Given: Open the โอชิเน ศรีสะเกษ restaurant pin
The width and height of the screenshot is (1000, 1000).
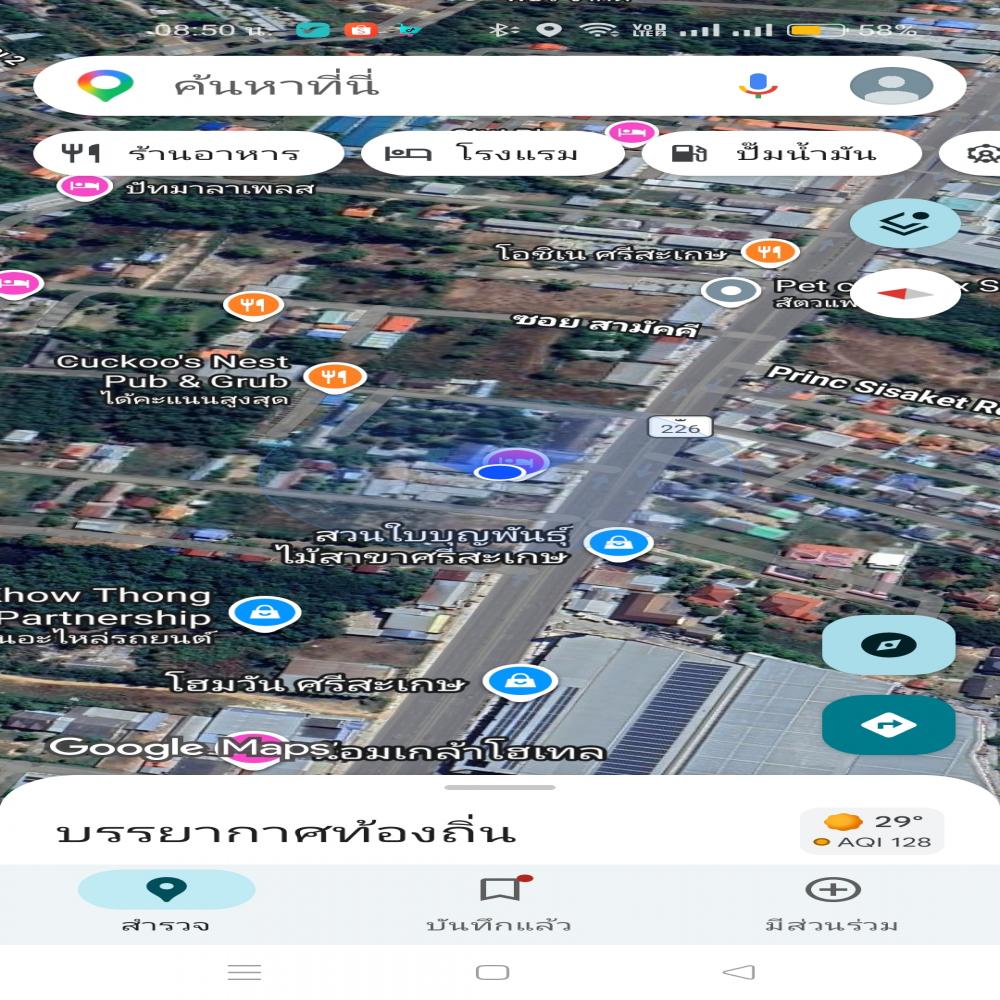Looking at the screenshot, I should (769, 252).
